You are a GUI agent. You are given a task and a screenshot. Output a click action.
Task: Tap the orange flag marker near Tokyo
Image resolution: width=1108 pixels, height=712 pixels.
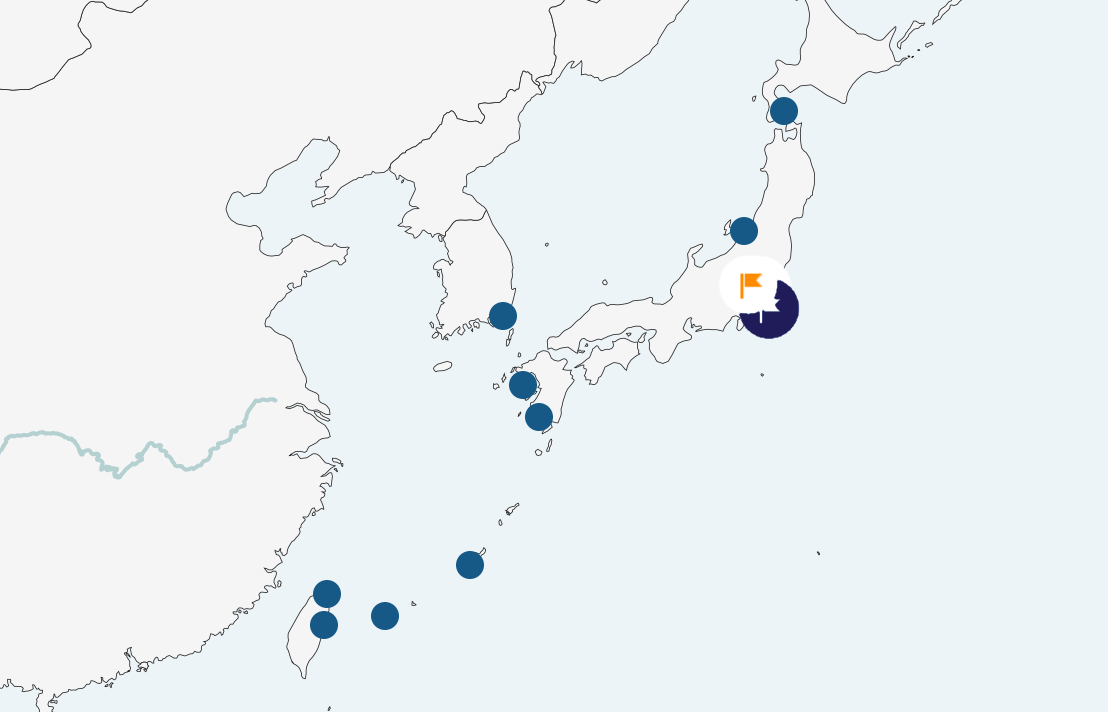click(x=751, y=285)
